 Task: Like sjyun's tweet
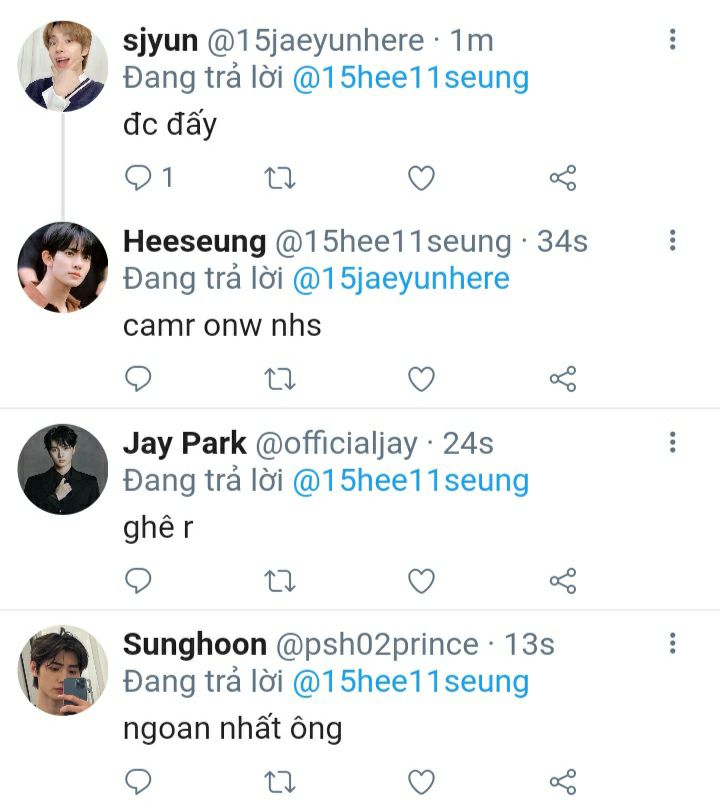coord(422,178)
